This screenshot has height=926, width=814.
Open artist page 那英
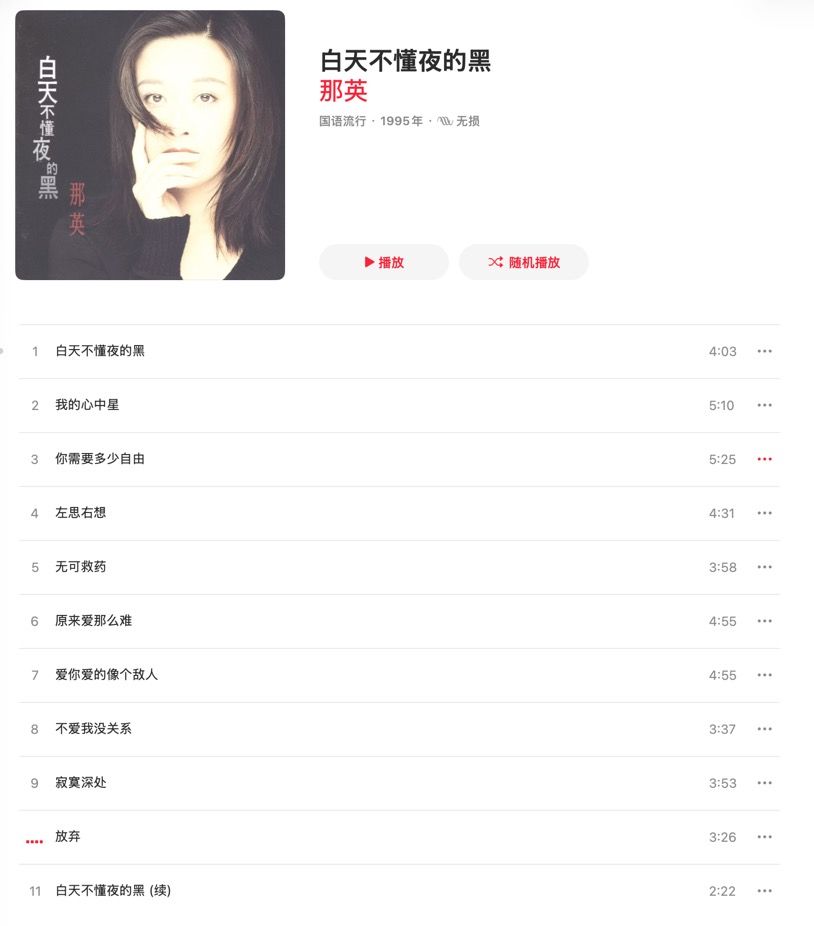tap(343, 91)
